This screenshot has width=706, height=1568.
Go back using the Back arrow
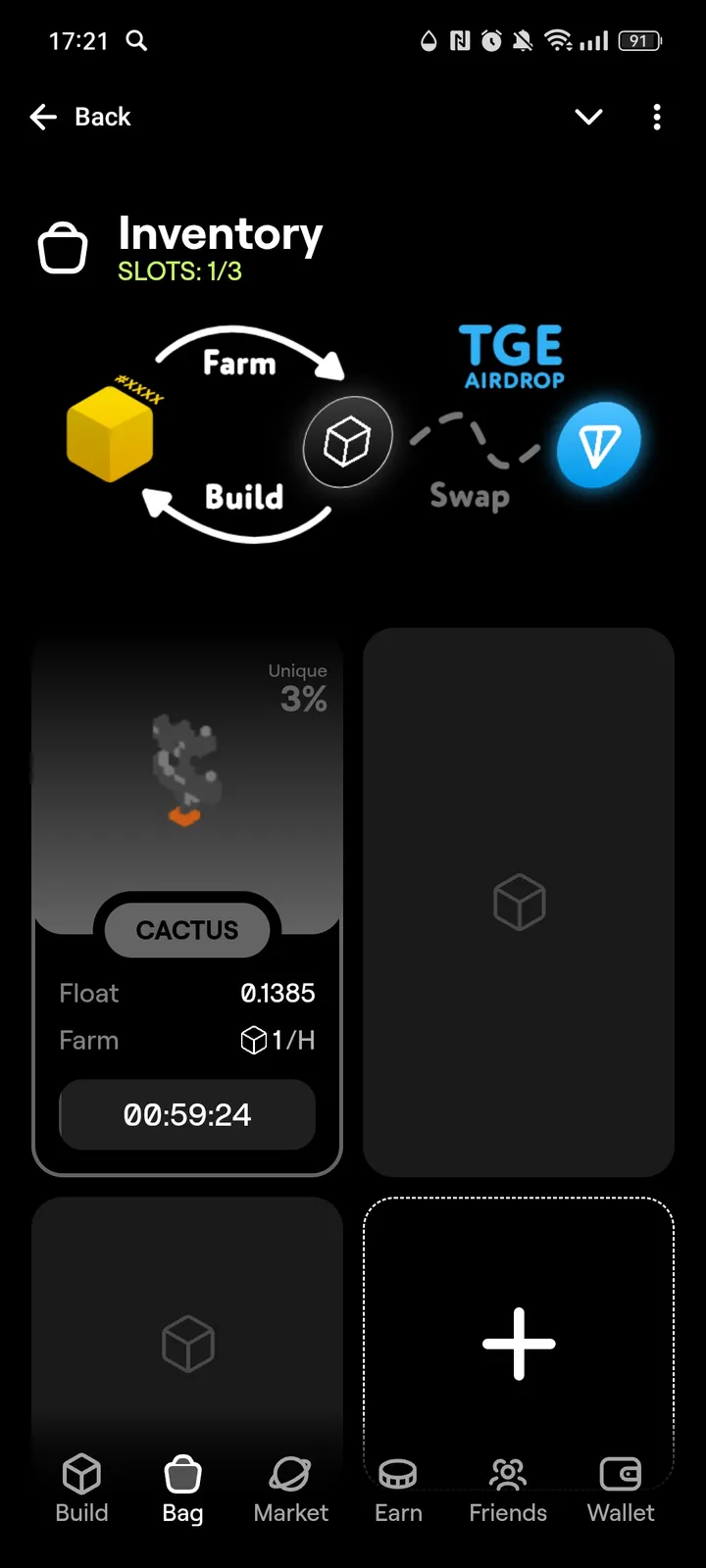(x=44, y=117)
